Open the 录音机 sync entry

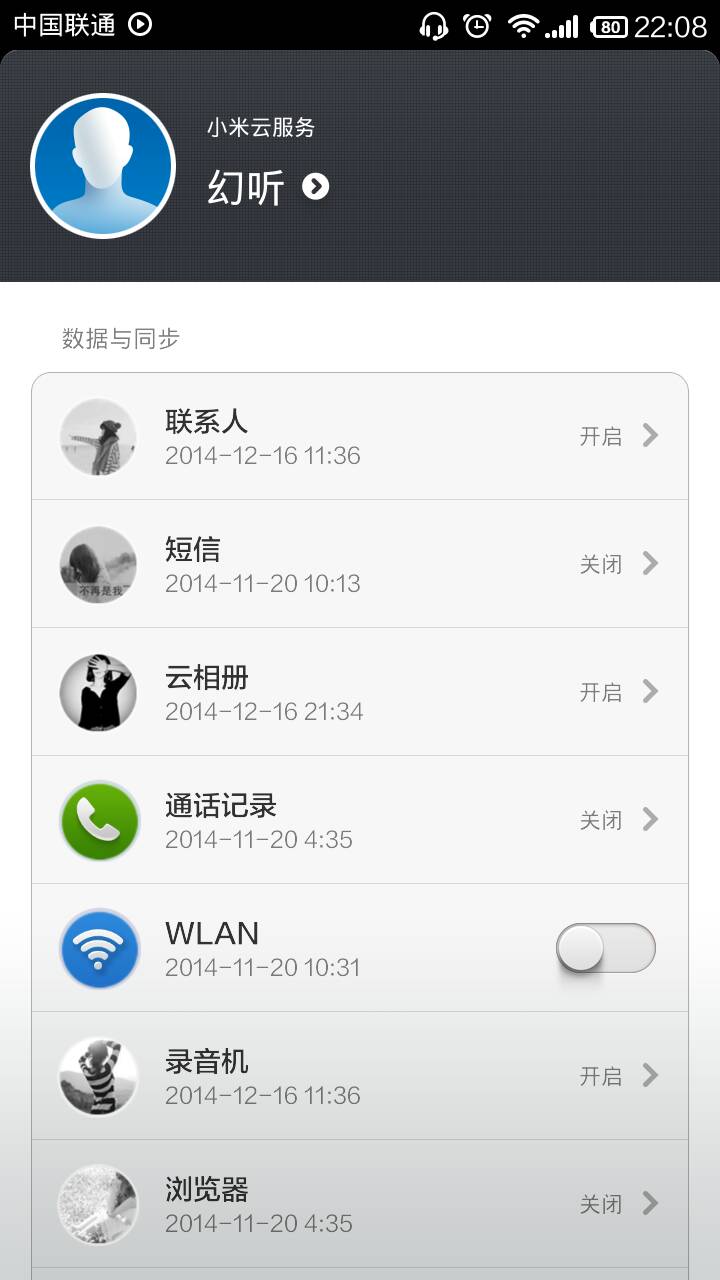click(360, 1076)
